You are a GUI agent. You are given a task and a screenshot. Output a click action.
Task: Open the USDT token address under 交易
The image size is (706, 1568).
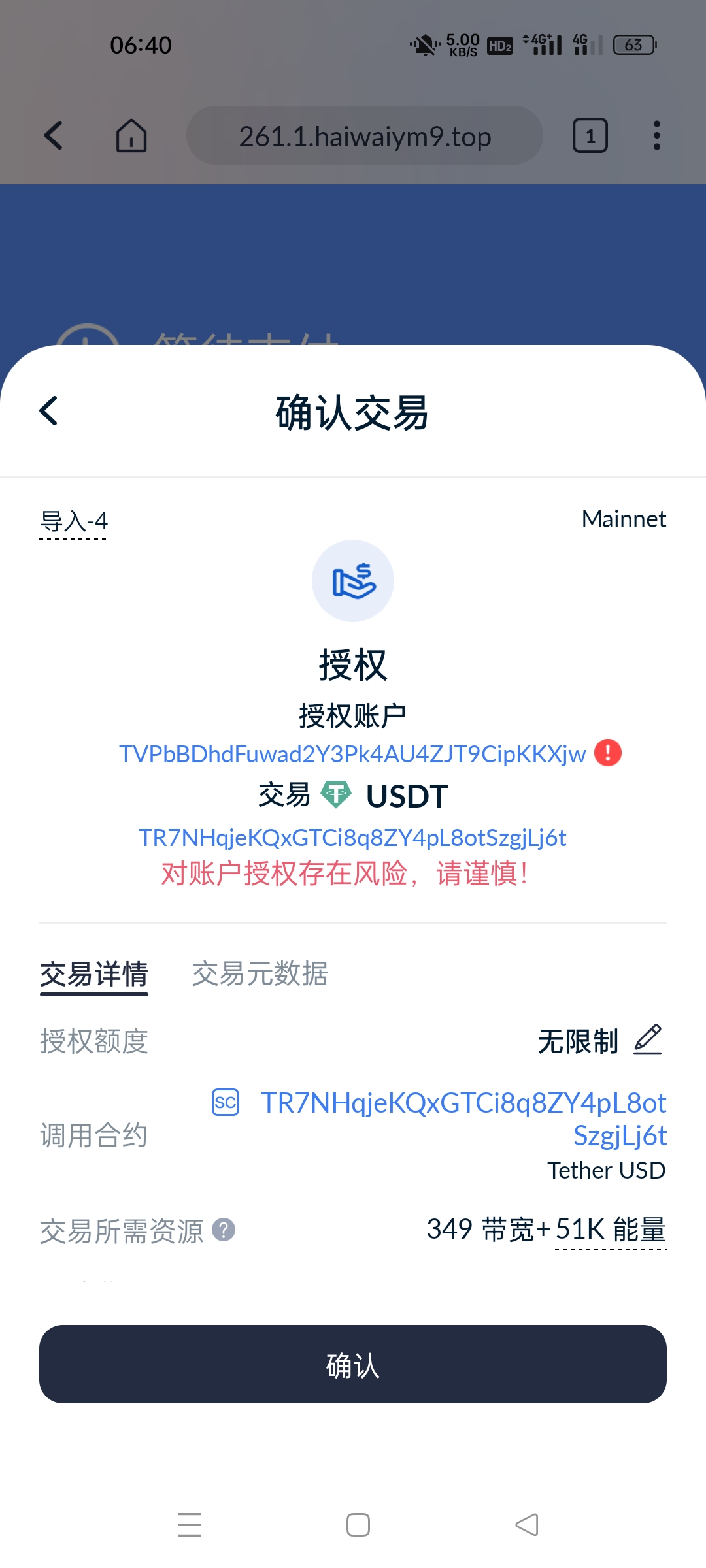(x=352, y=838)
